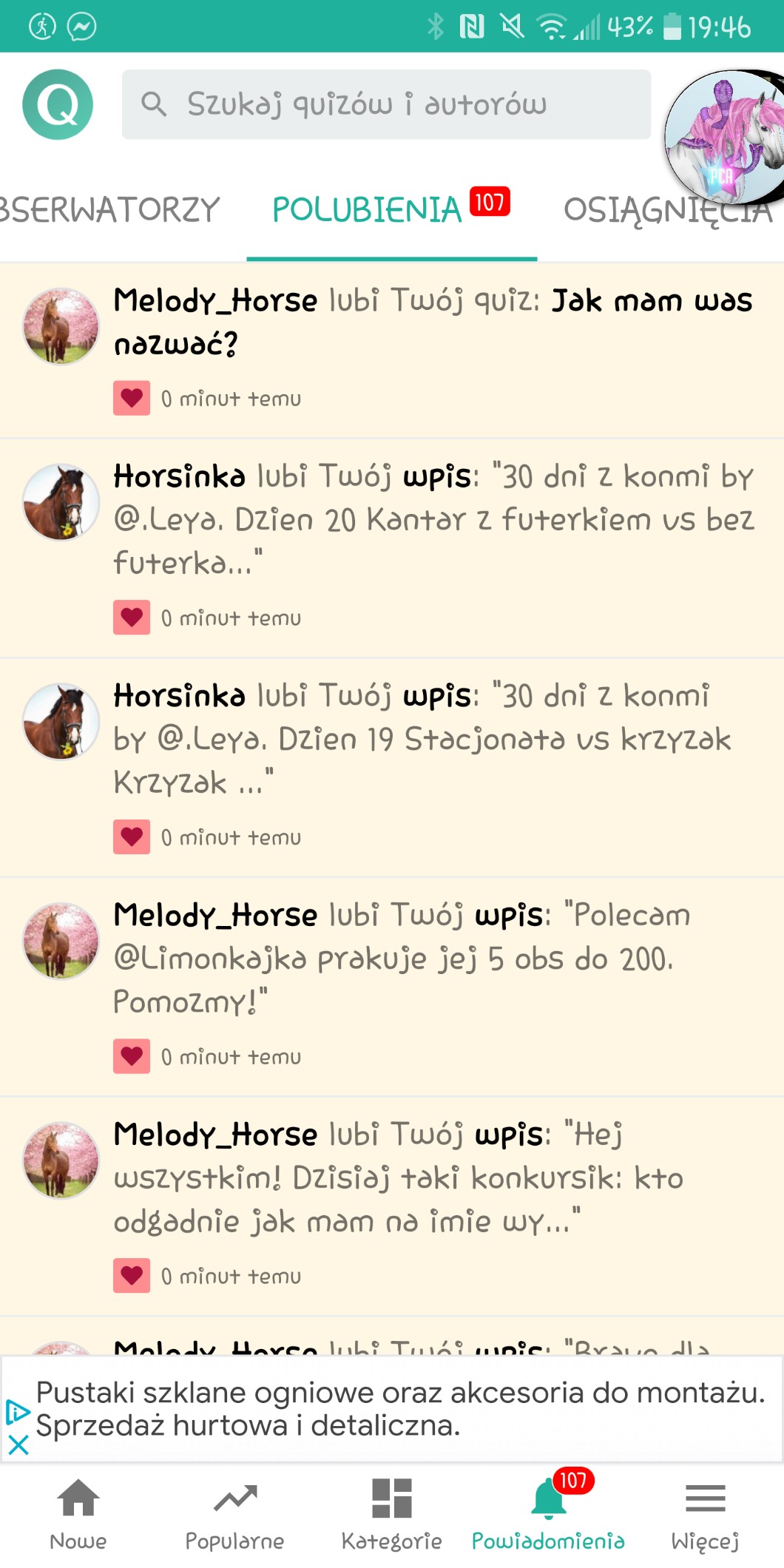The image size is (784, 1568).
Task: Open Melody_Horse's like on Polecam @Limonkajka post
Action: (433, 959)
